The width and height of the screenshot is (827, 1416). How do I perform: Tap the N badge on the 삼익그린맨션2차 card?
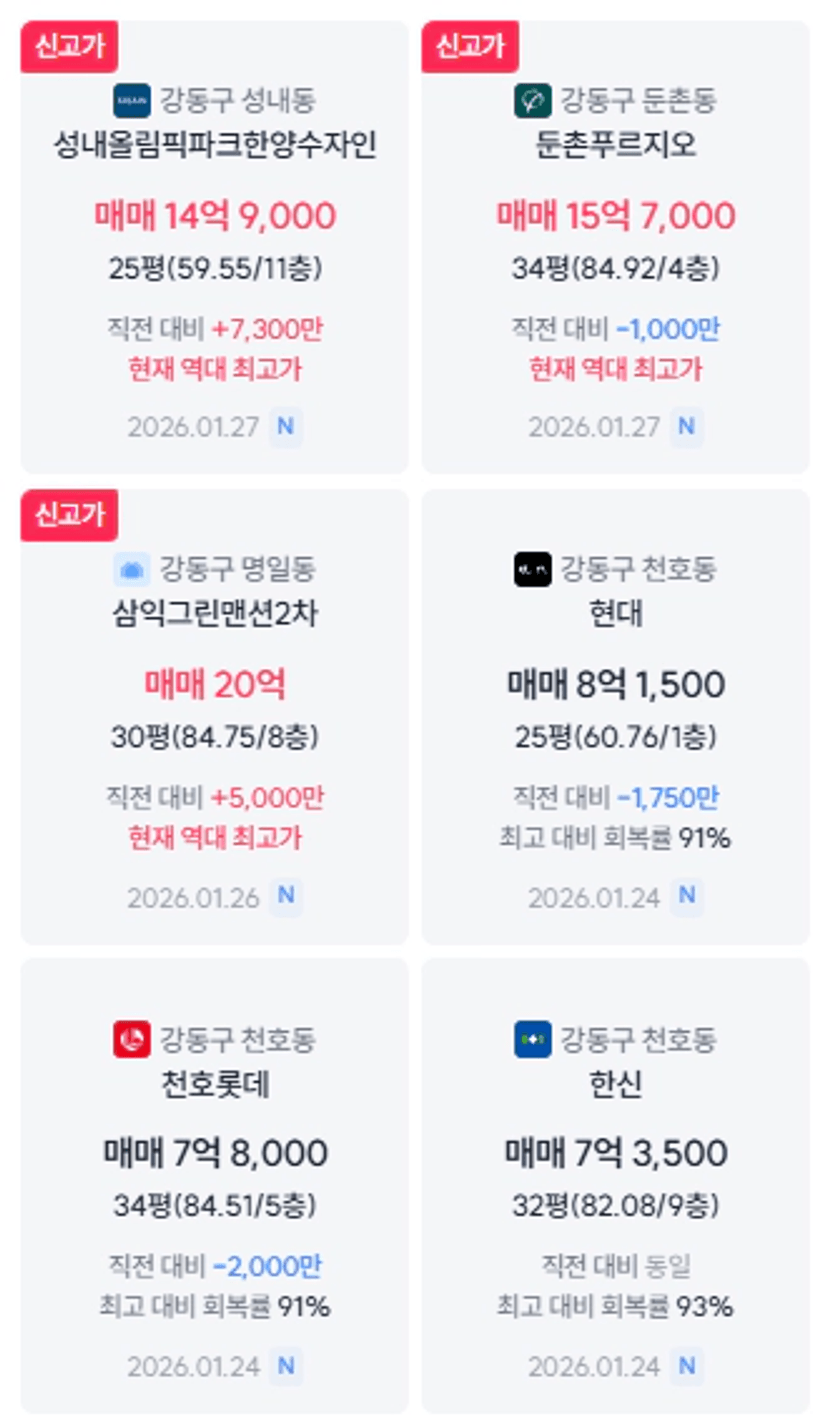tap(286, 897)
